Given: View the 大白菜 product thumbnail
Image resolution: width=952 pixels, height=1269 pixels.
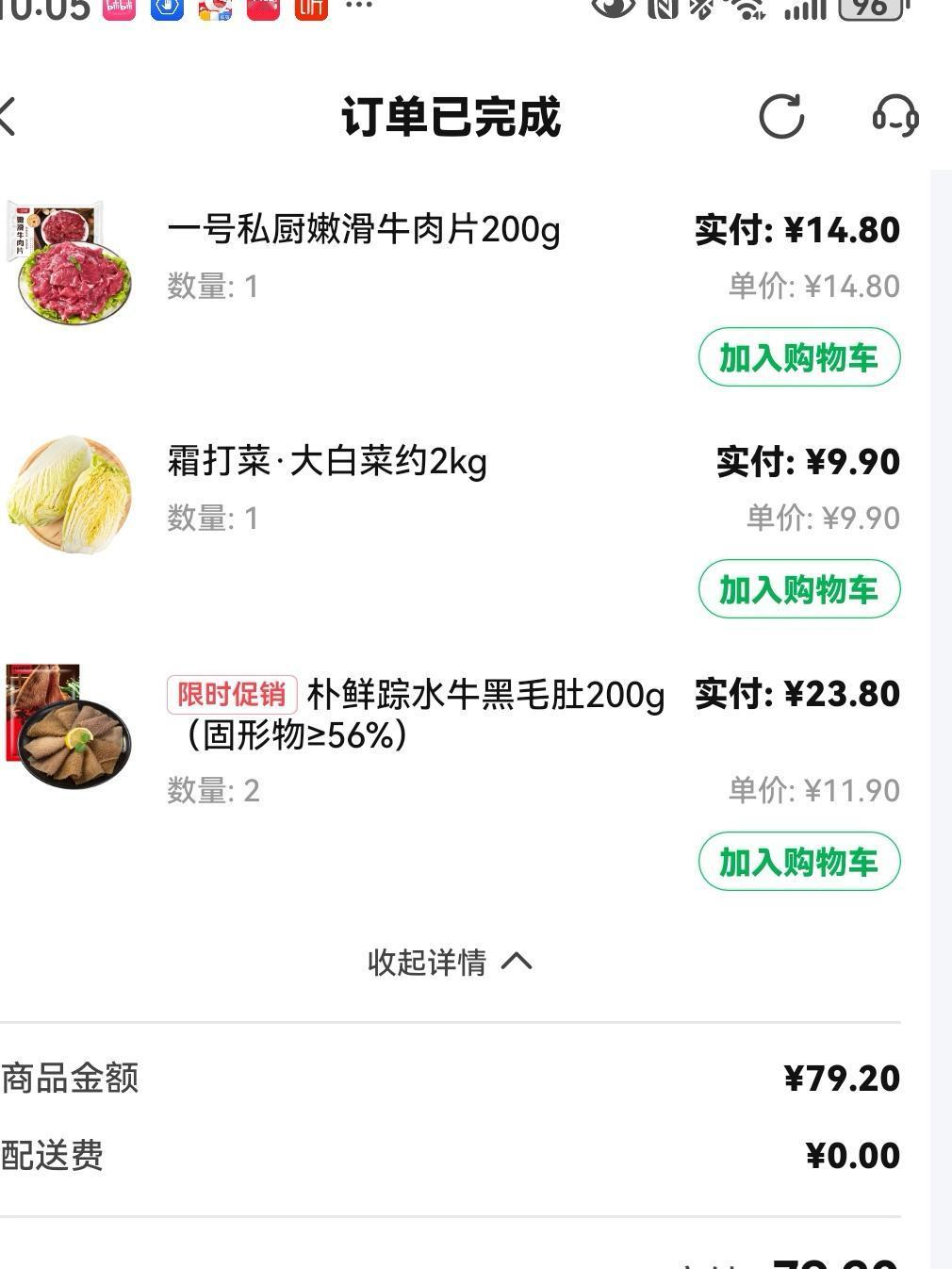Looking at the screenshot, I should 69,494.
